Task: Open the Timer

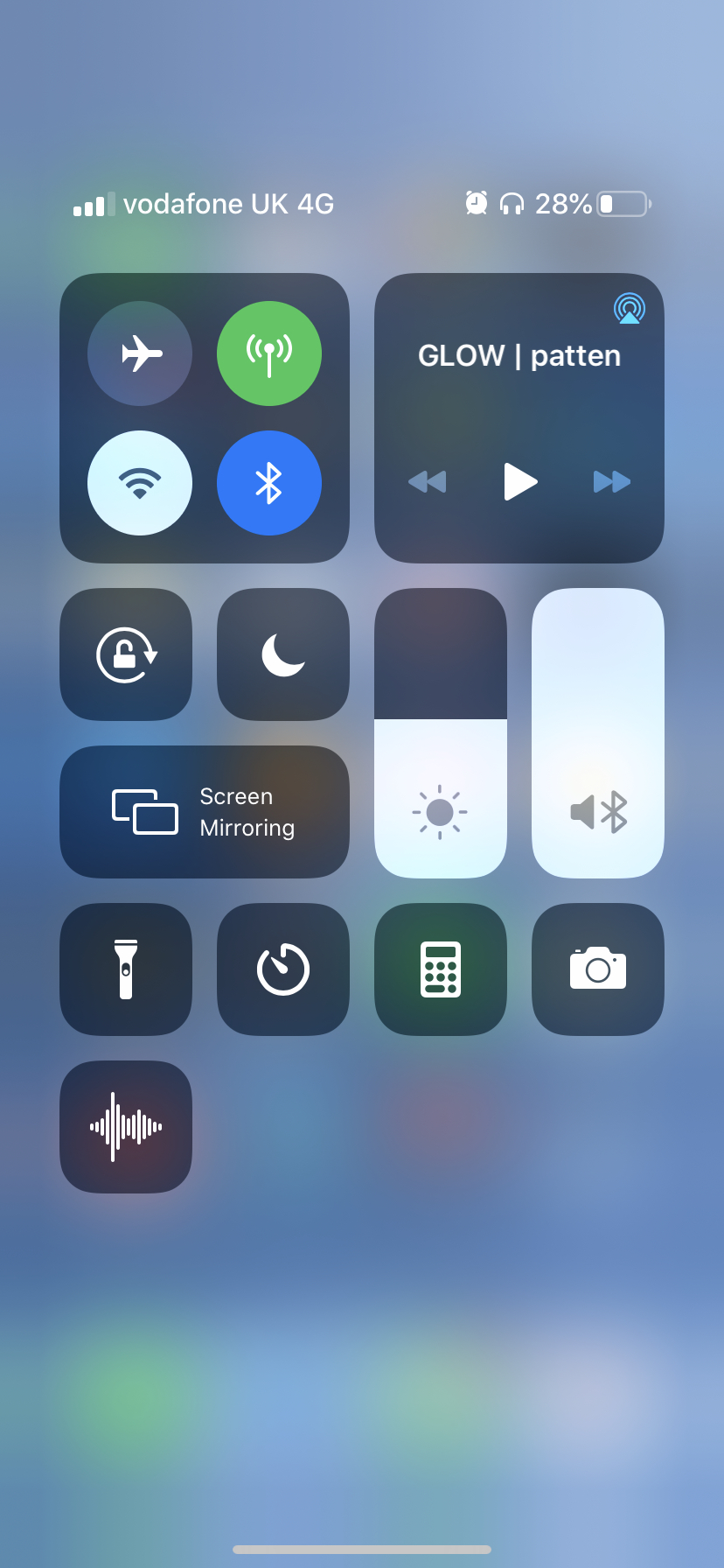Action: point(283,969)
